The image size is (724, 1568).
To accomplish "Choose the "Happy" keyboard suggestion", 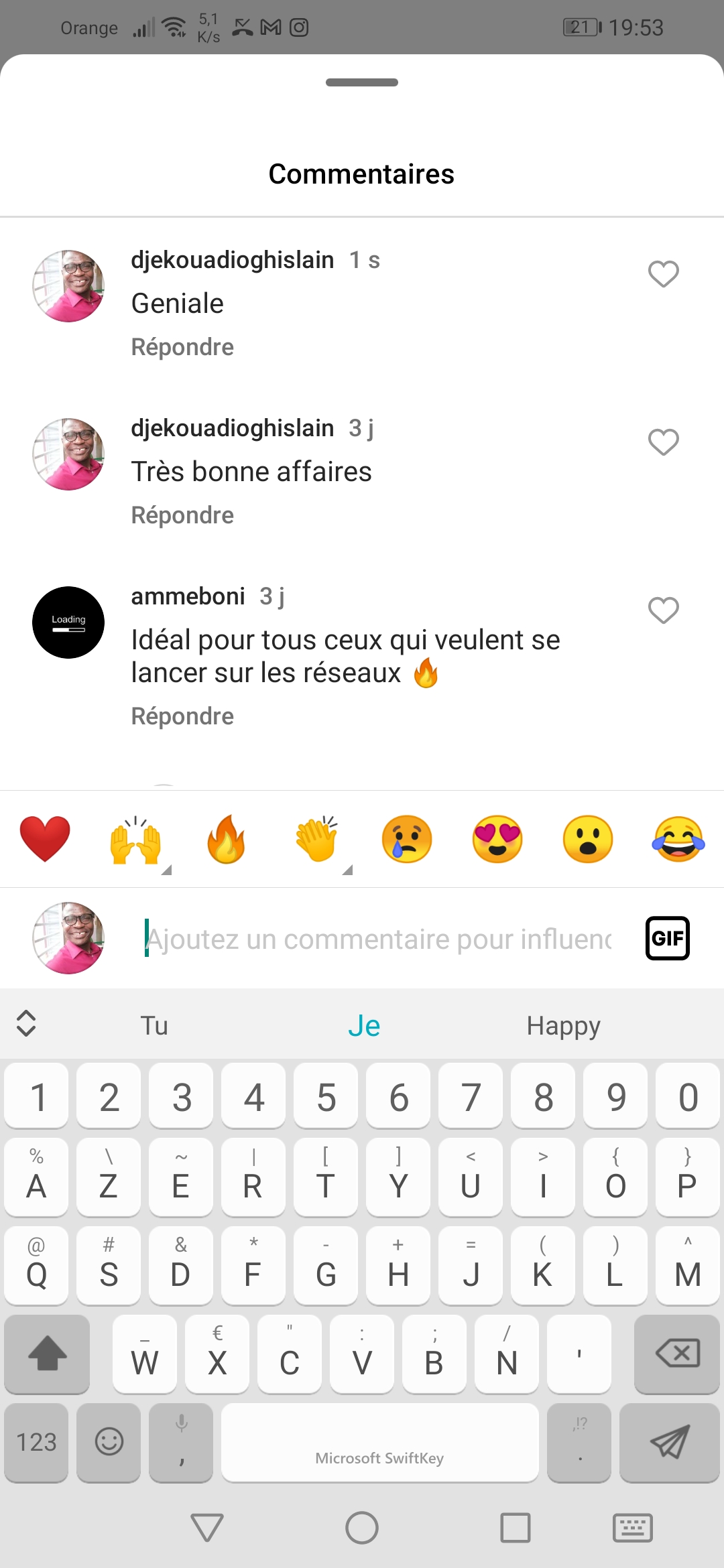I will [x=563, y=1025].
